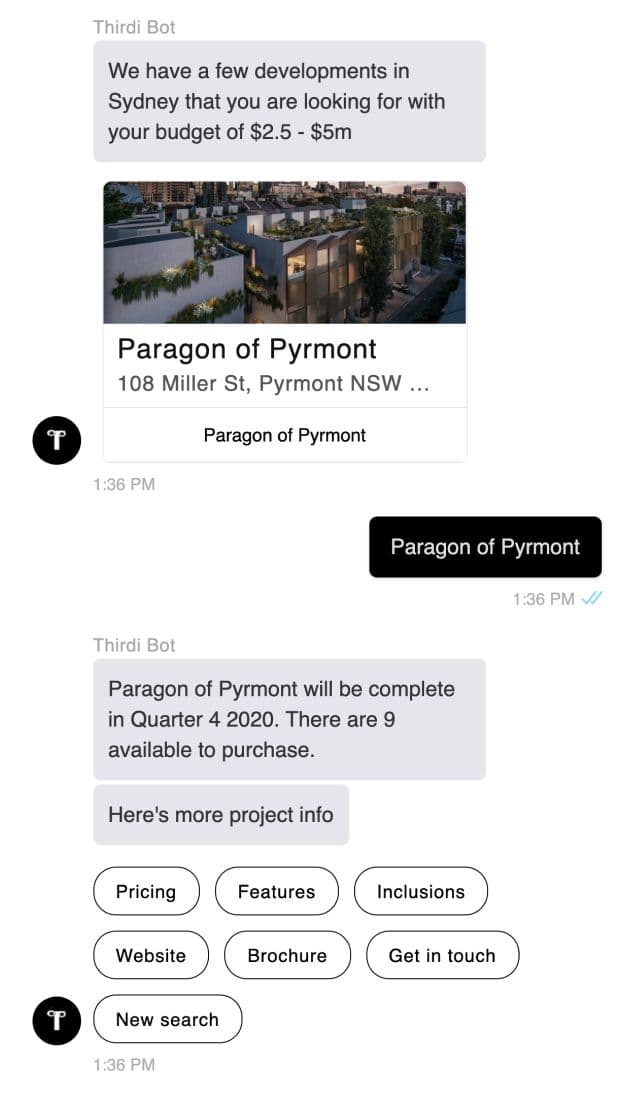Tap Get in touch

[442, 955]
